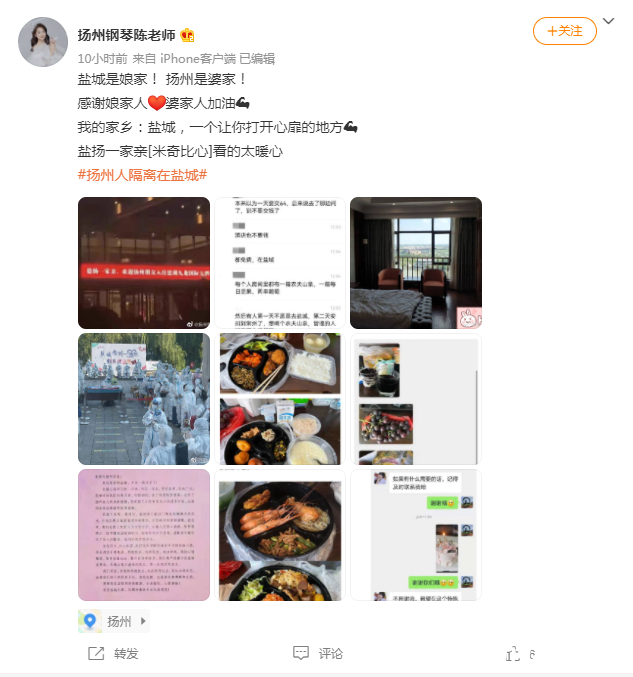
Task: Open hashtag #扬州人隔离在盐城#
Action: 142,175
